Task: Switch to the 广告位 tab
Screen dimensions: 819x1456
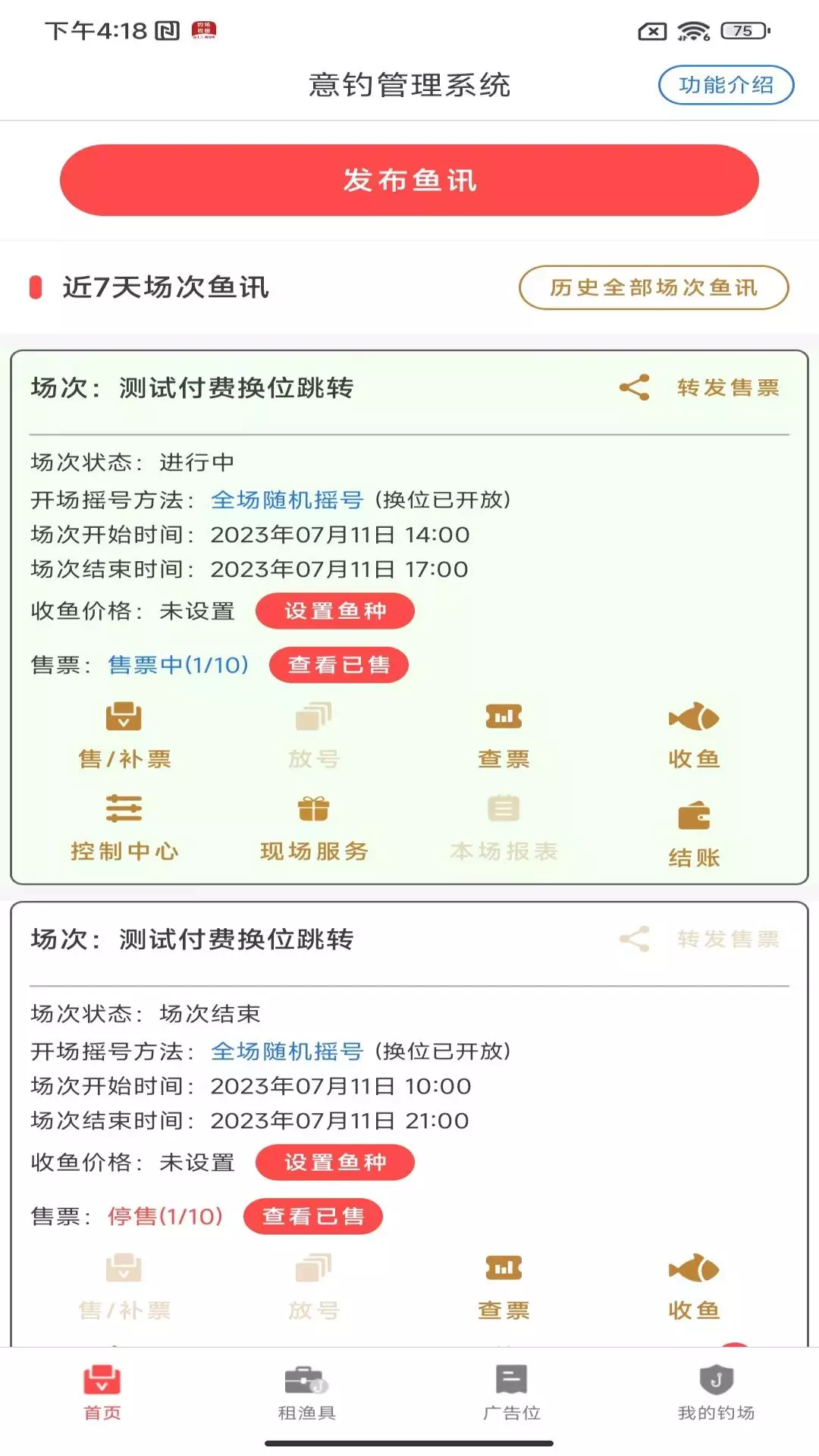Action: pos(512,1394)
